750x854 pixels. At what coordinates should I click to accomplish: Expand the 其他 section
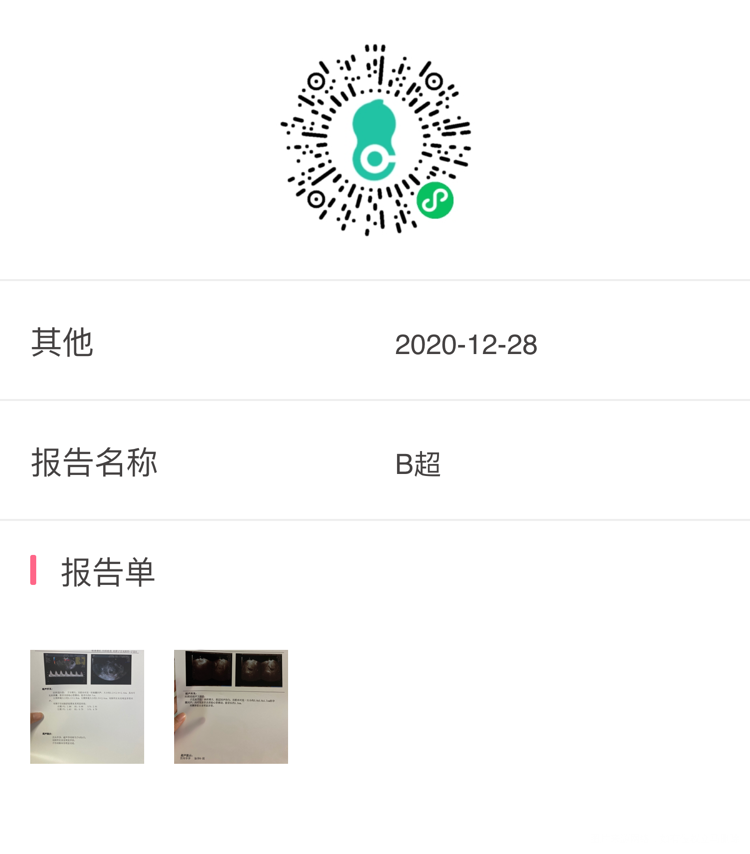pyautogui.click(x=62, y=343)
